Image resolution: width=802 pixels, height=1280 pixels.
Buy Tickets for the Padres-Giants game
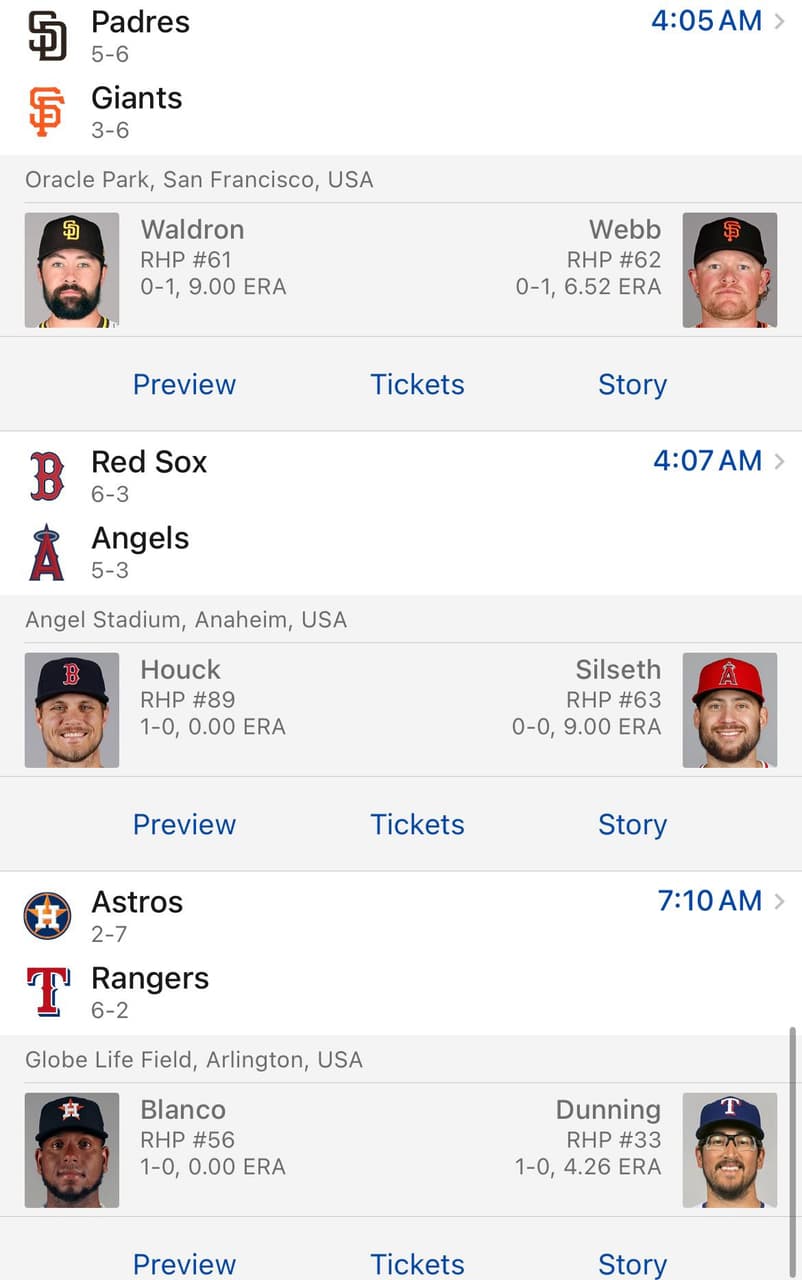[x=418, y=384]
